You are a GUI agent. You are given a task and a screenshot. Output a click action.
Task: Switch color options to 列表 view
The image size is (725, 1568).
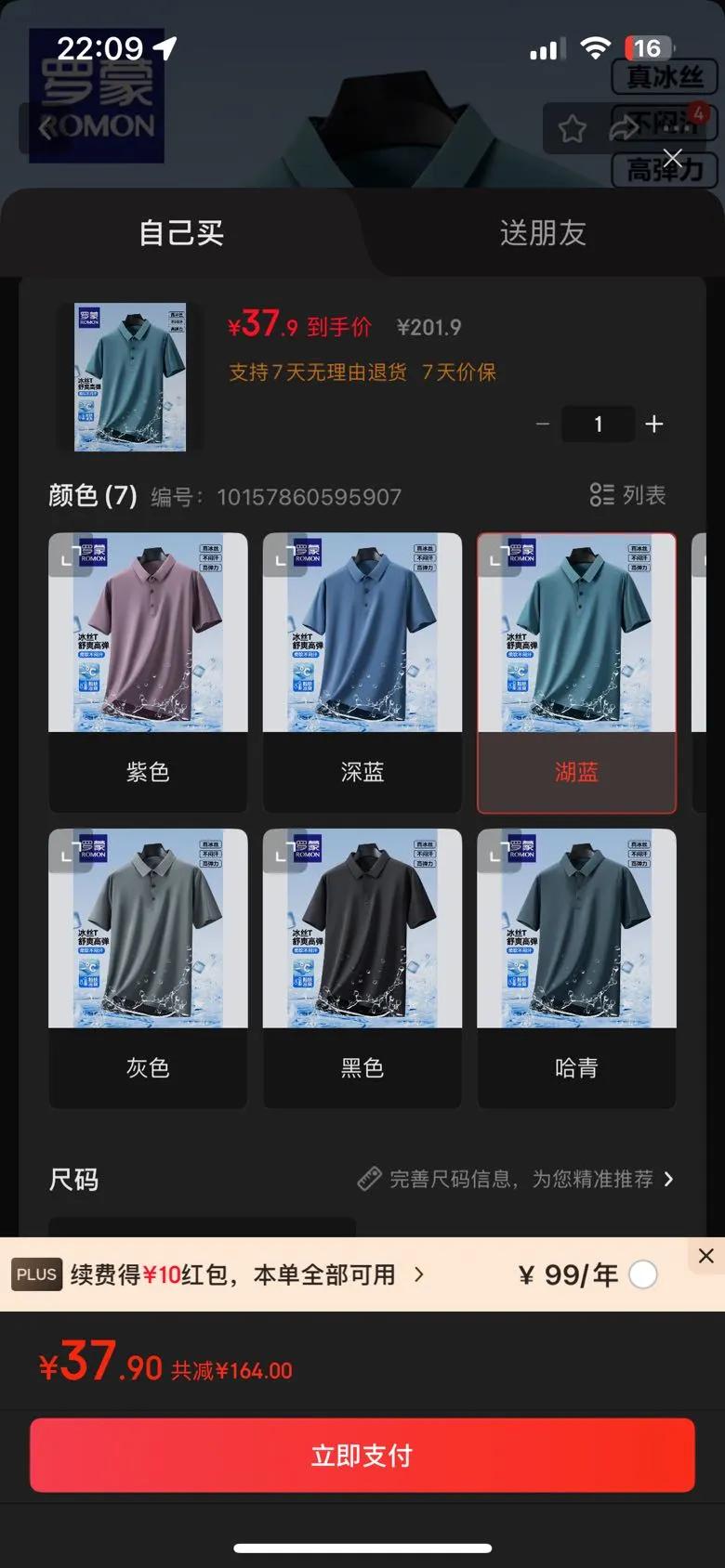pos(628,495)
